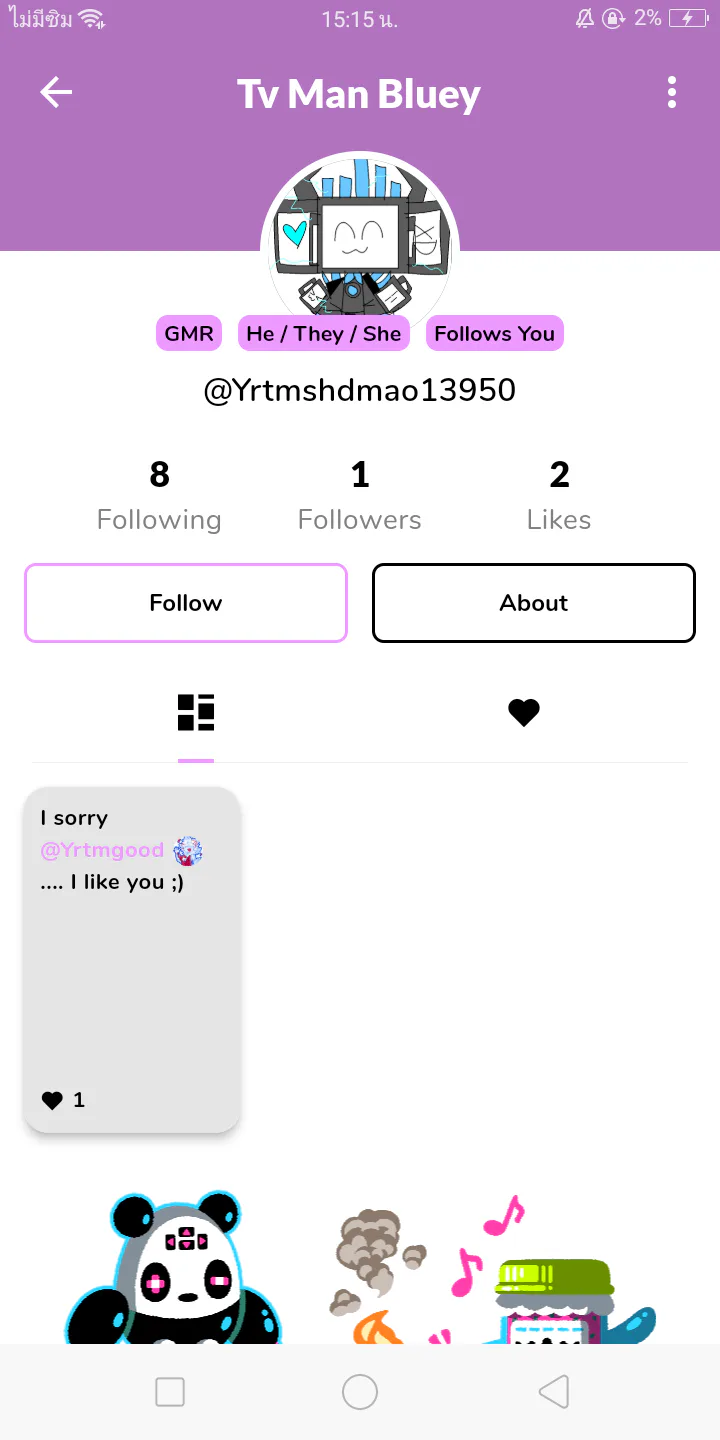Open the "I sorry" post card
The image size is (720, 1440).
coord(131,980)
